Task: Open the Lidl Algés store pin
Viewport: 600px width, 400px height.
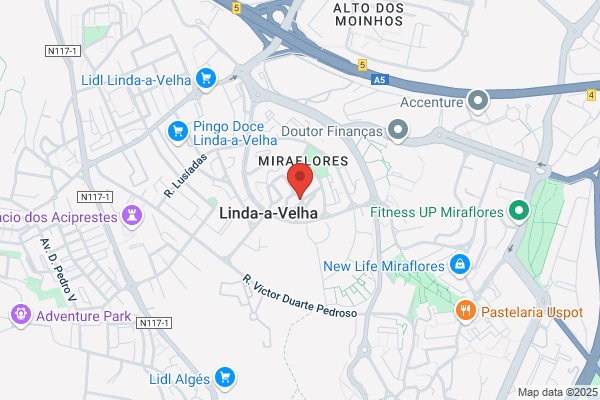Action: point(225,379)
